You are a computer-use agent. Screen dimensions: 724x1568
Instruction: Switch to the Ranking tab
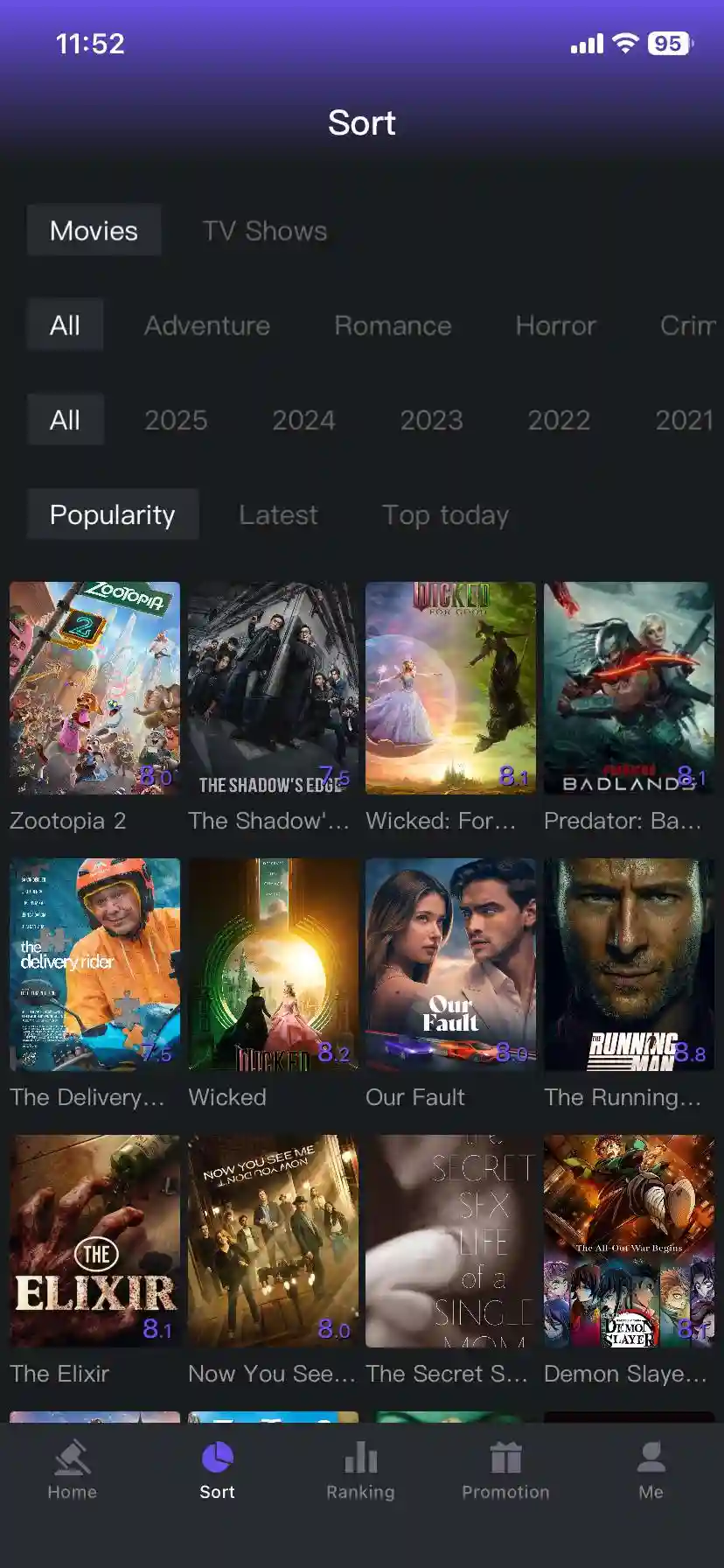click(360, 1472)
